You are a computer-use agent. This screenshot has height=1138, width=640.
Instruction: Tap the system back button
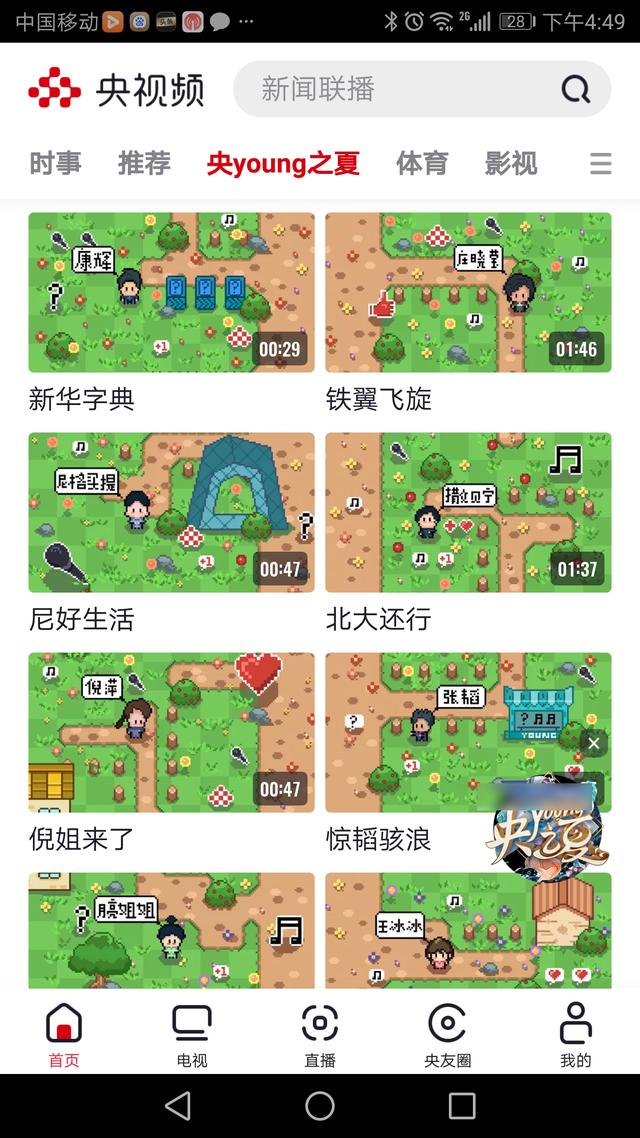coord(178,1106)
